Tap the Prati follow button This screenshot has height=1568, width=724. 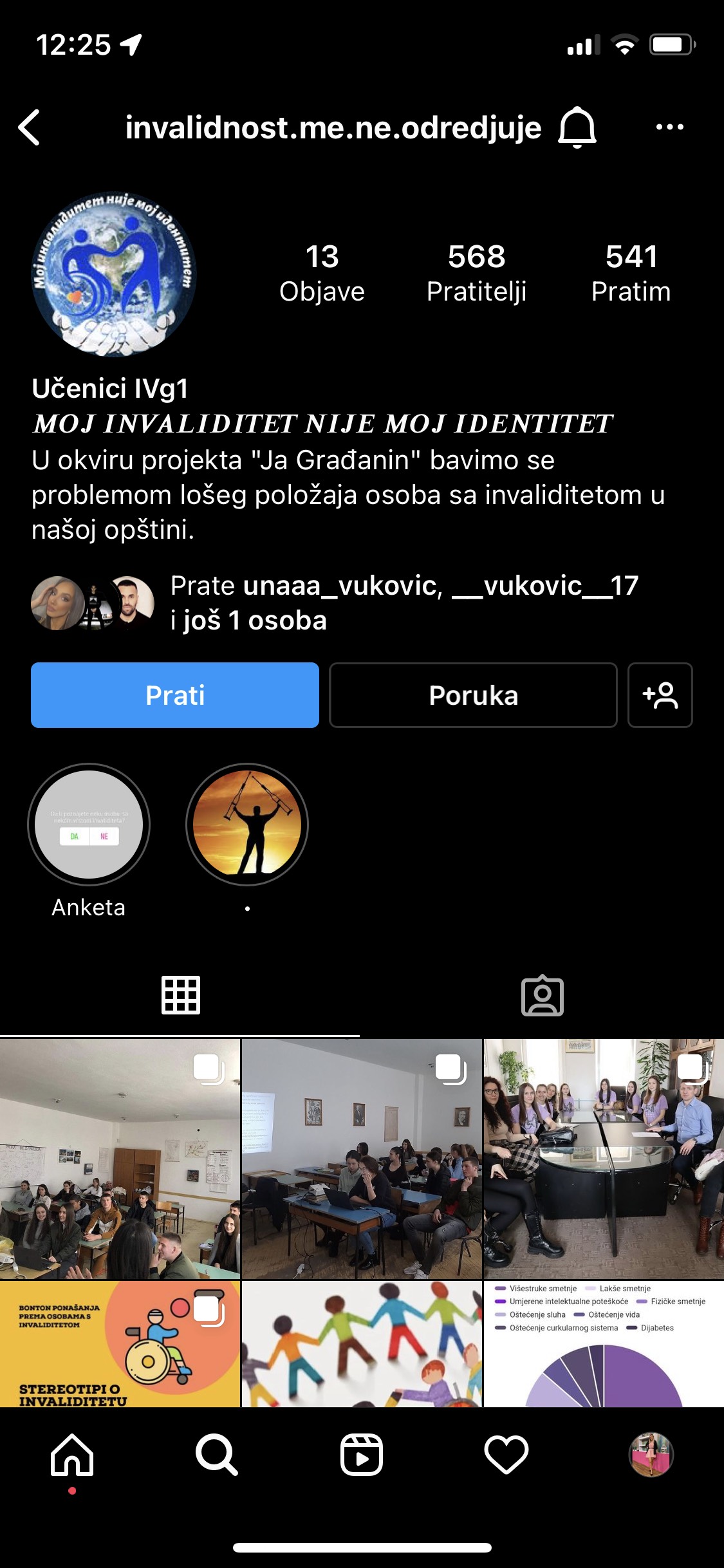coord(175,695)
